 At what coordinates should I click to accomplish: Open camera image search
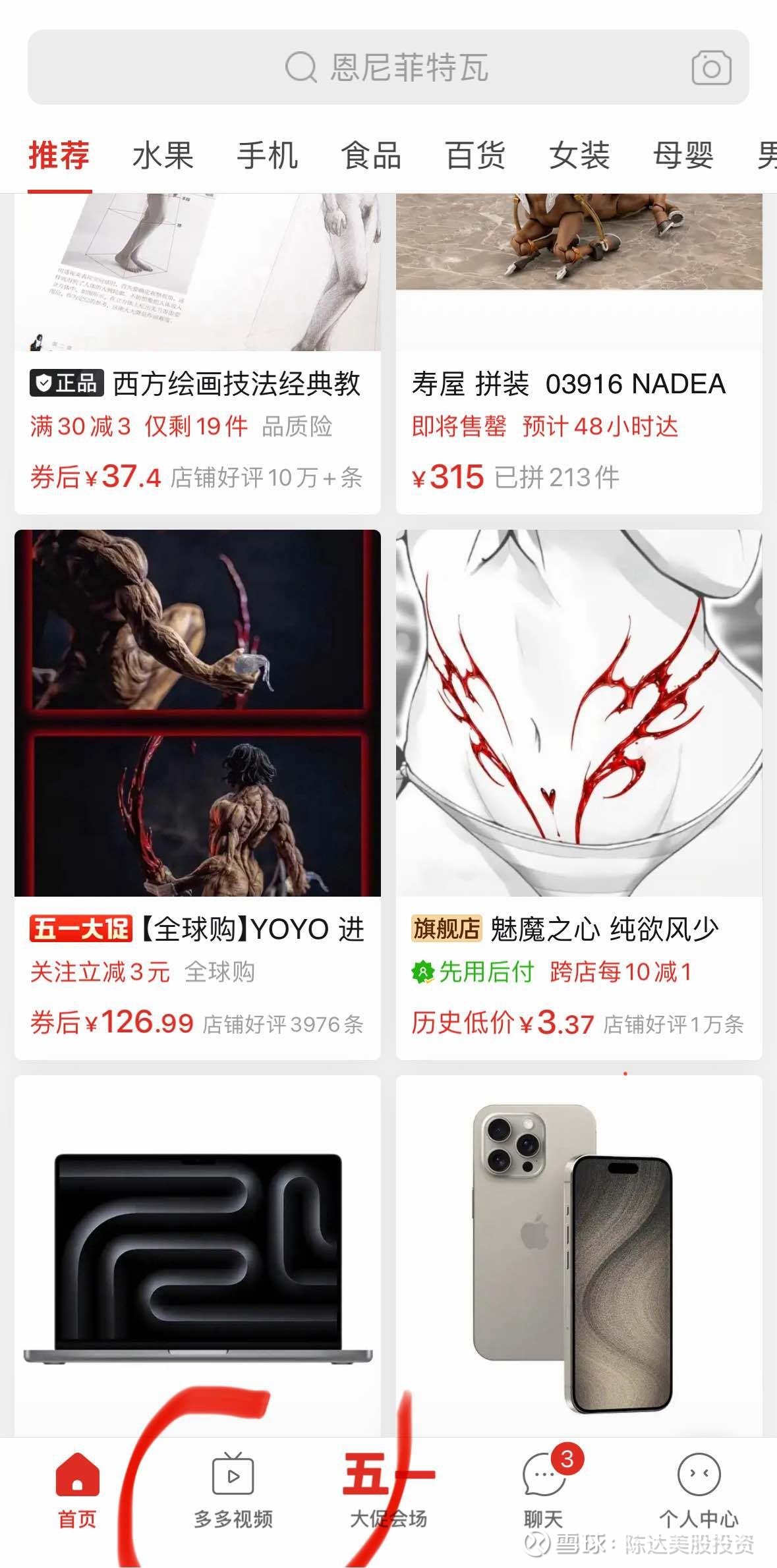[x=711, y=67]
